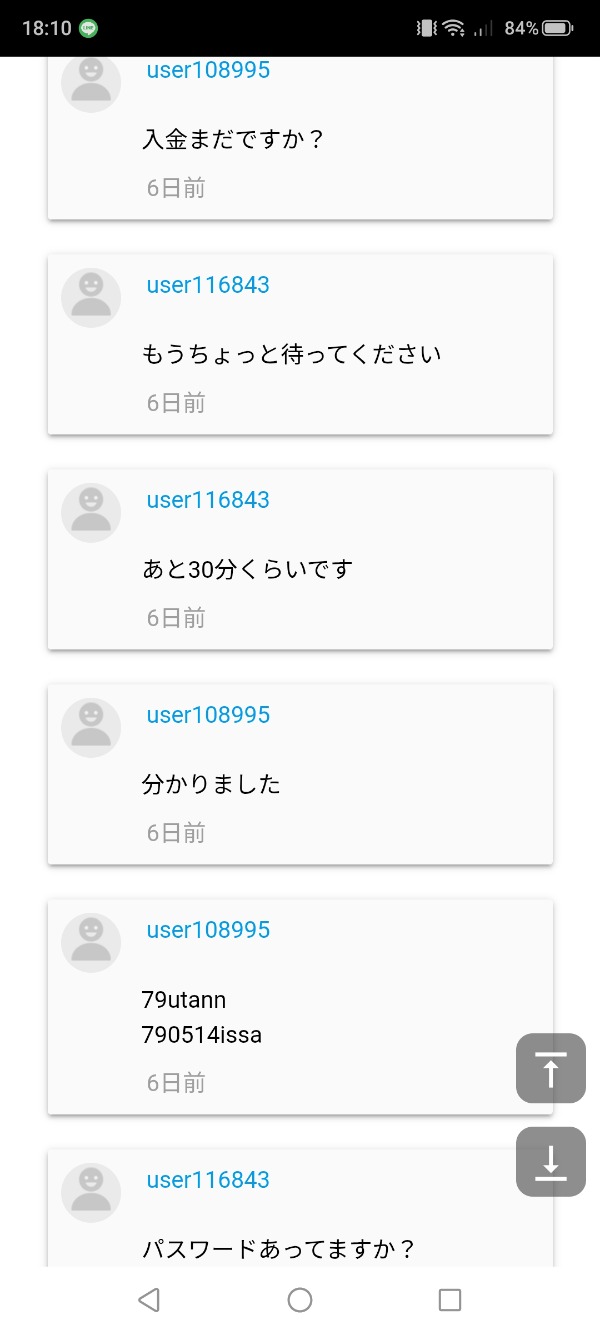Image resolution: width=600 pixels, height=1333 pixels.
Task: Open user108995's profile on '分かりました'
Action: [208, 715]
